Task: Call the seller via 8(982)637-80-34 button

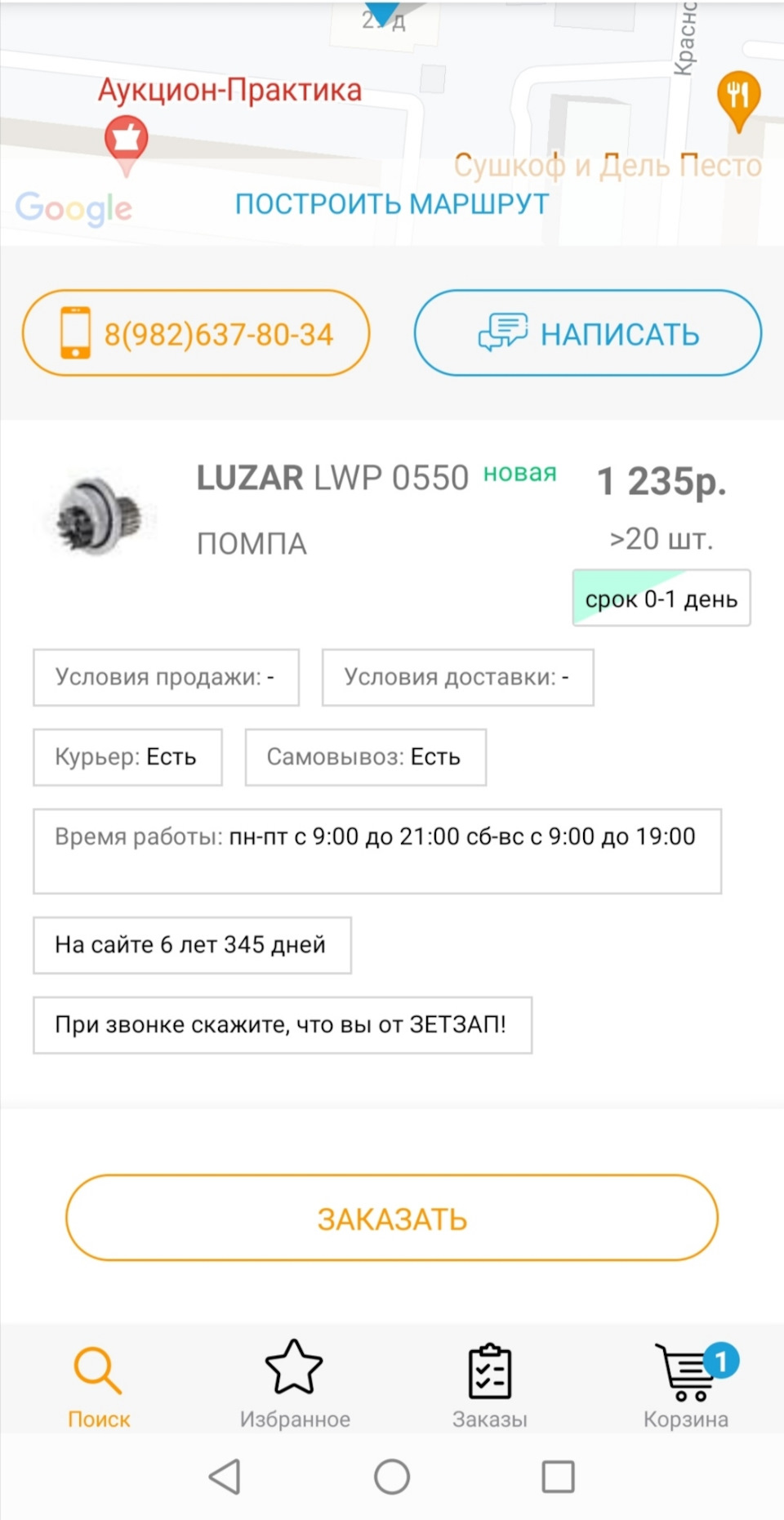Action: pos(196,332)
